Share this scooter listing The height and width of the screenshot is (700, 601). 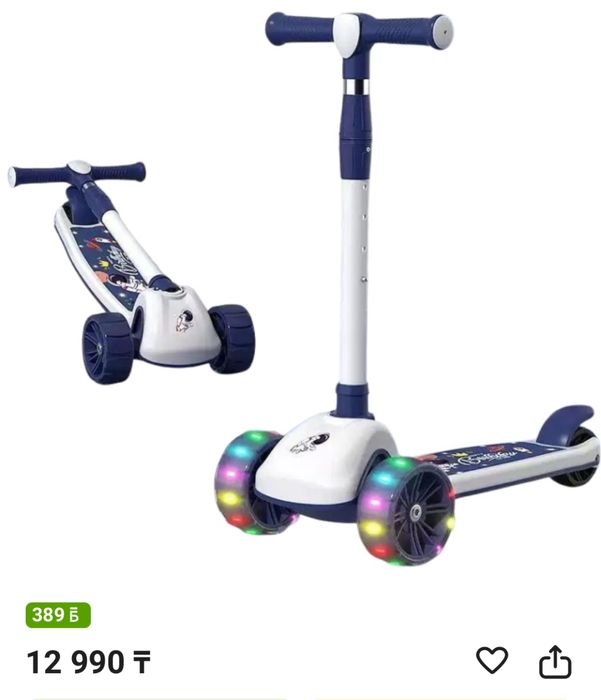[555, 661]
